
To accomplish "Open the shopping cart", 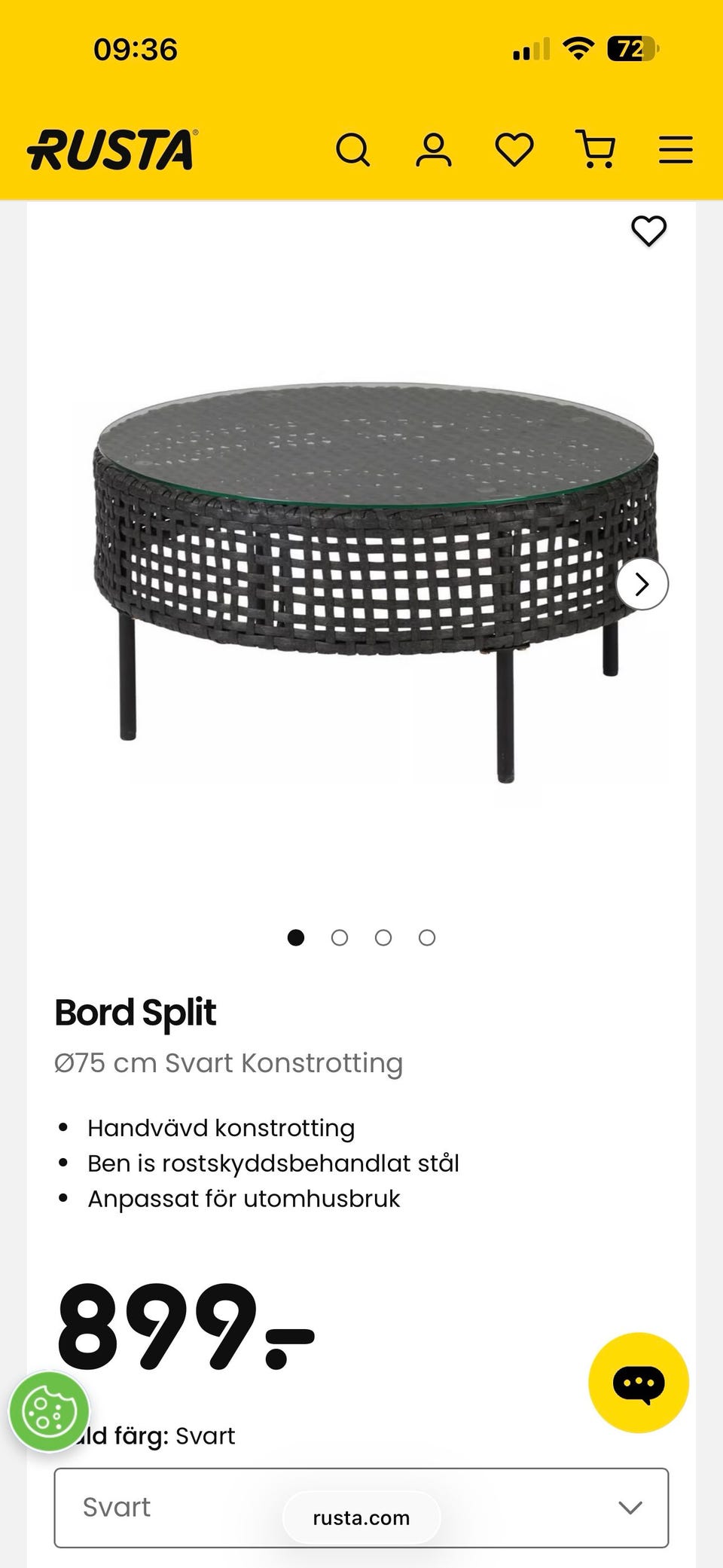I will pos(596,149).
